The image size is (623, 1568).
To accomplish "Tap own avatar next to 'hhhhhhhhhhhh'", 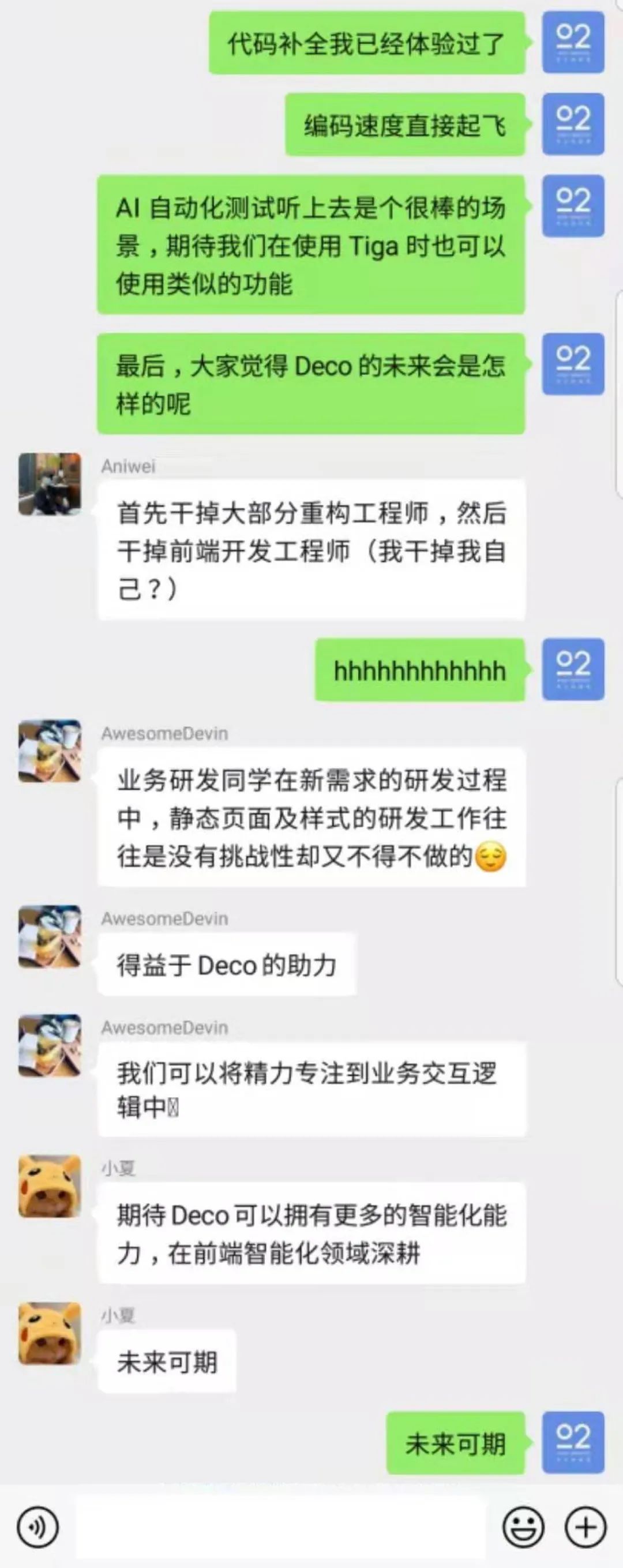I will click(573, 669).
